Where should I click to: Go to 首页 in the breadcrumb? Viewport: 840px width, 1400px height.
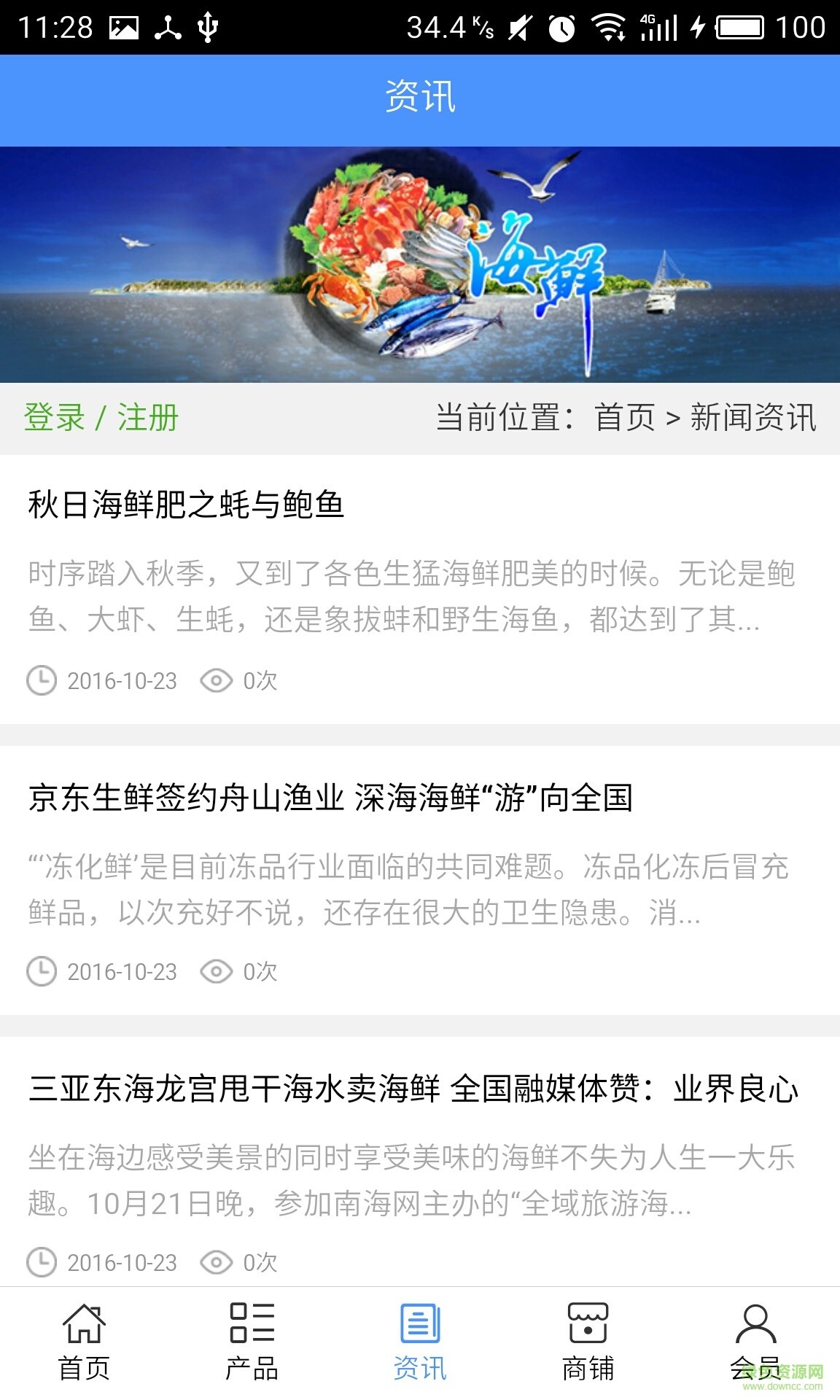[625, 418]
